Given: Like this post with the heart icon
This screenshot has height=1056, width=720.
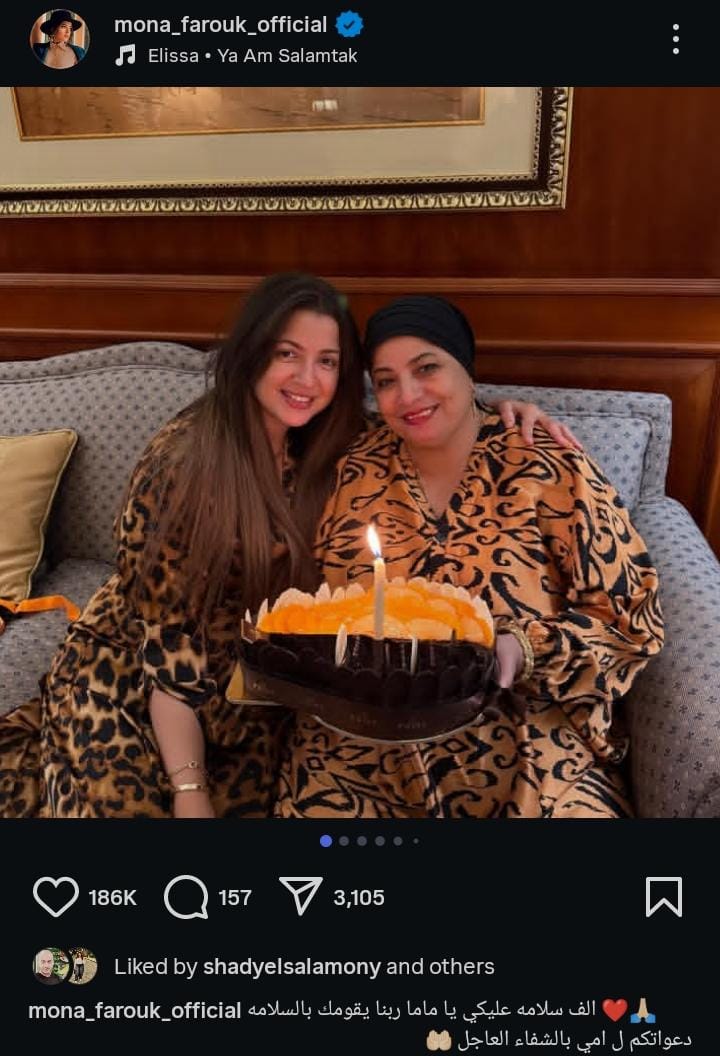Looking at the screenshot, I should pos(55,897).
